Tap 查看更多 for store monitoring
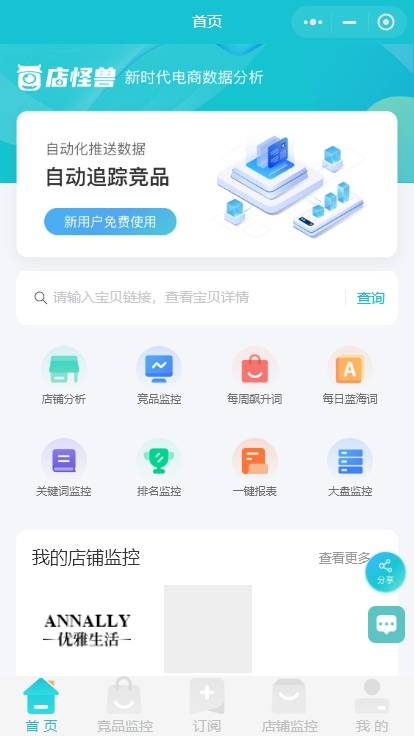Viewport: 414px width, 736px height. pyautogui.click(x=345, y=558)
